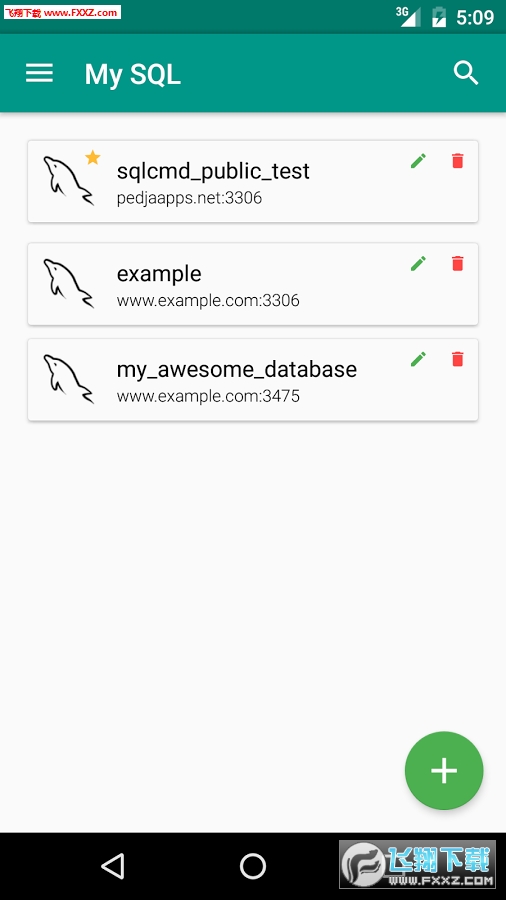Open the sqlcmd_public_test connection
Viewport: 506px width, 900px height.
(253, 181)
